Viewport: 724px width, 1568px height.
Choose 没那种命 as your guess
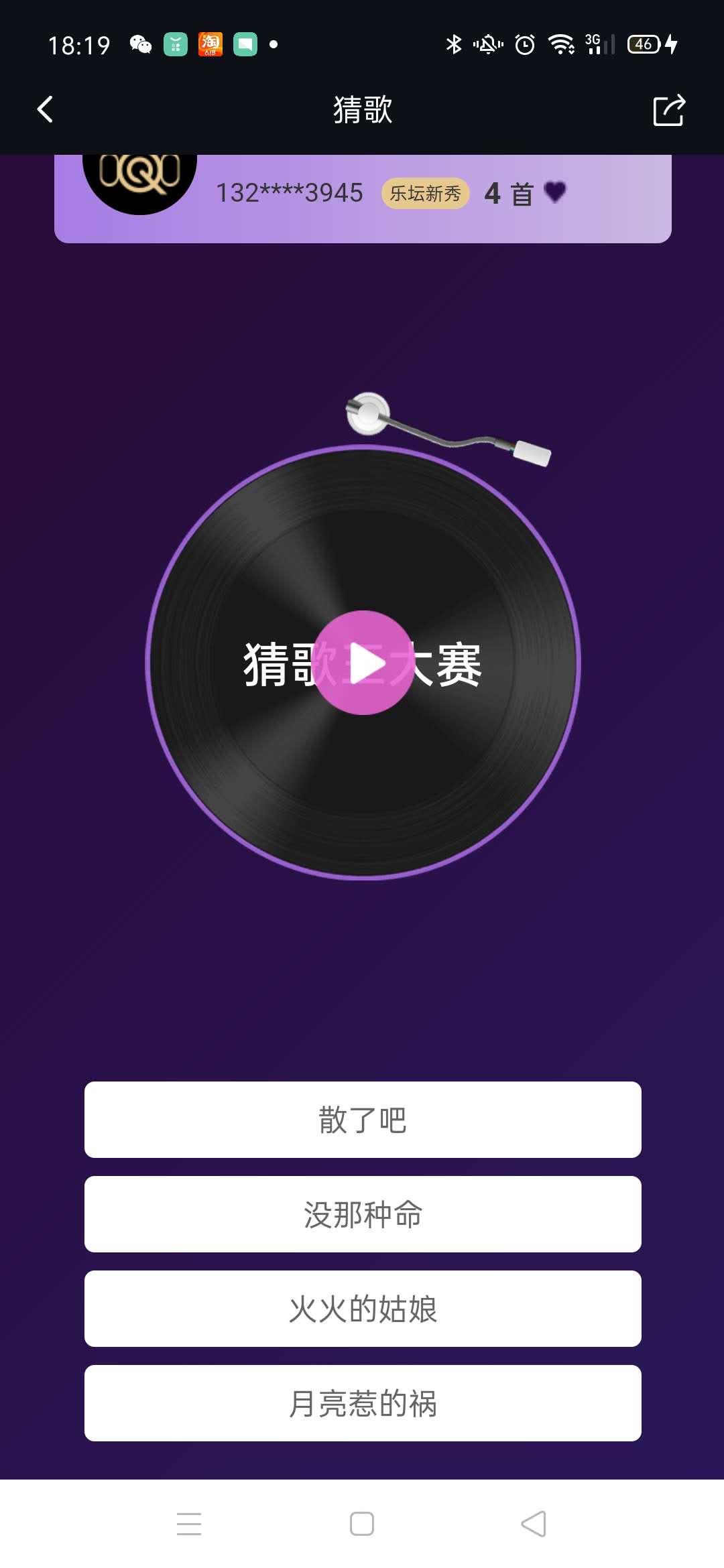(x=362, y=1214)
